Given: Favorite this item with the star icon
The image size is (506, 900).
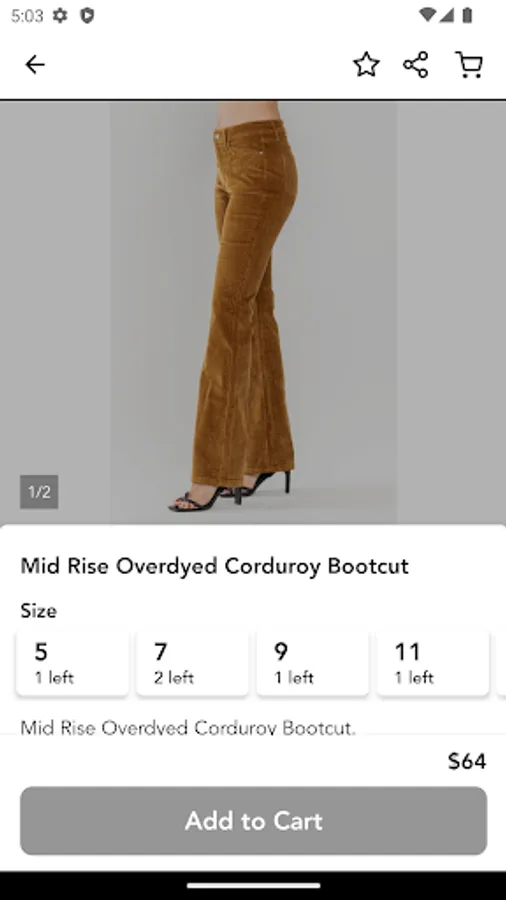Looking at the screenshot, I should tap(366, 64).
